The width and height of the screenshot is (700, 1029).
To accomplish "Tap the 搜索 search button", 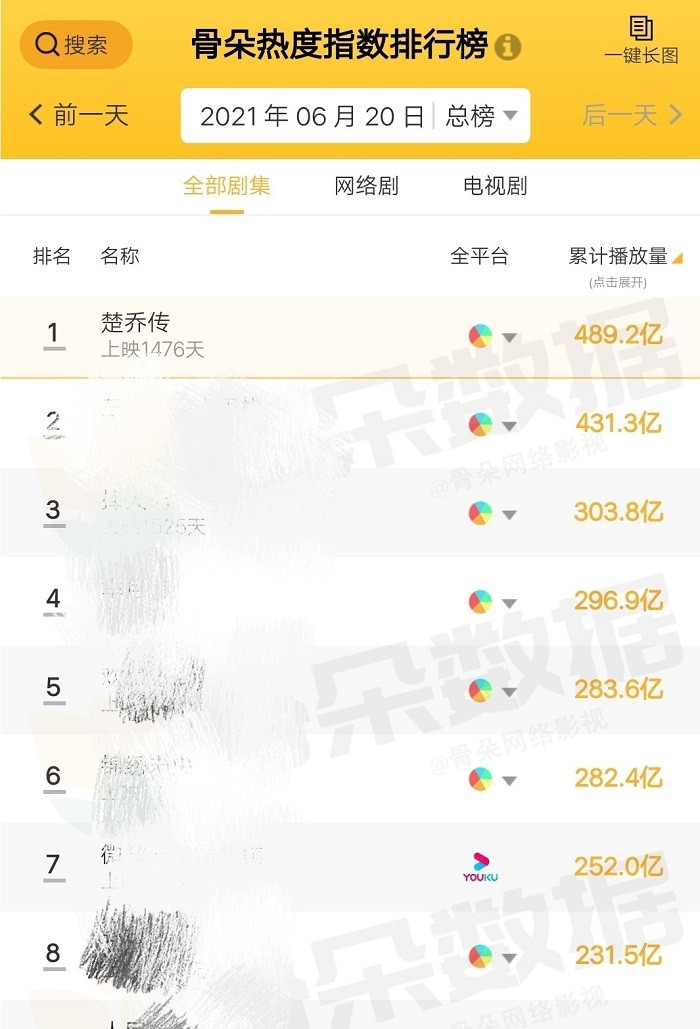I will (x=76, y=45).
